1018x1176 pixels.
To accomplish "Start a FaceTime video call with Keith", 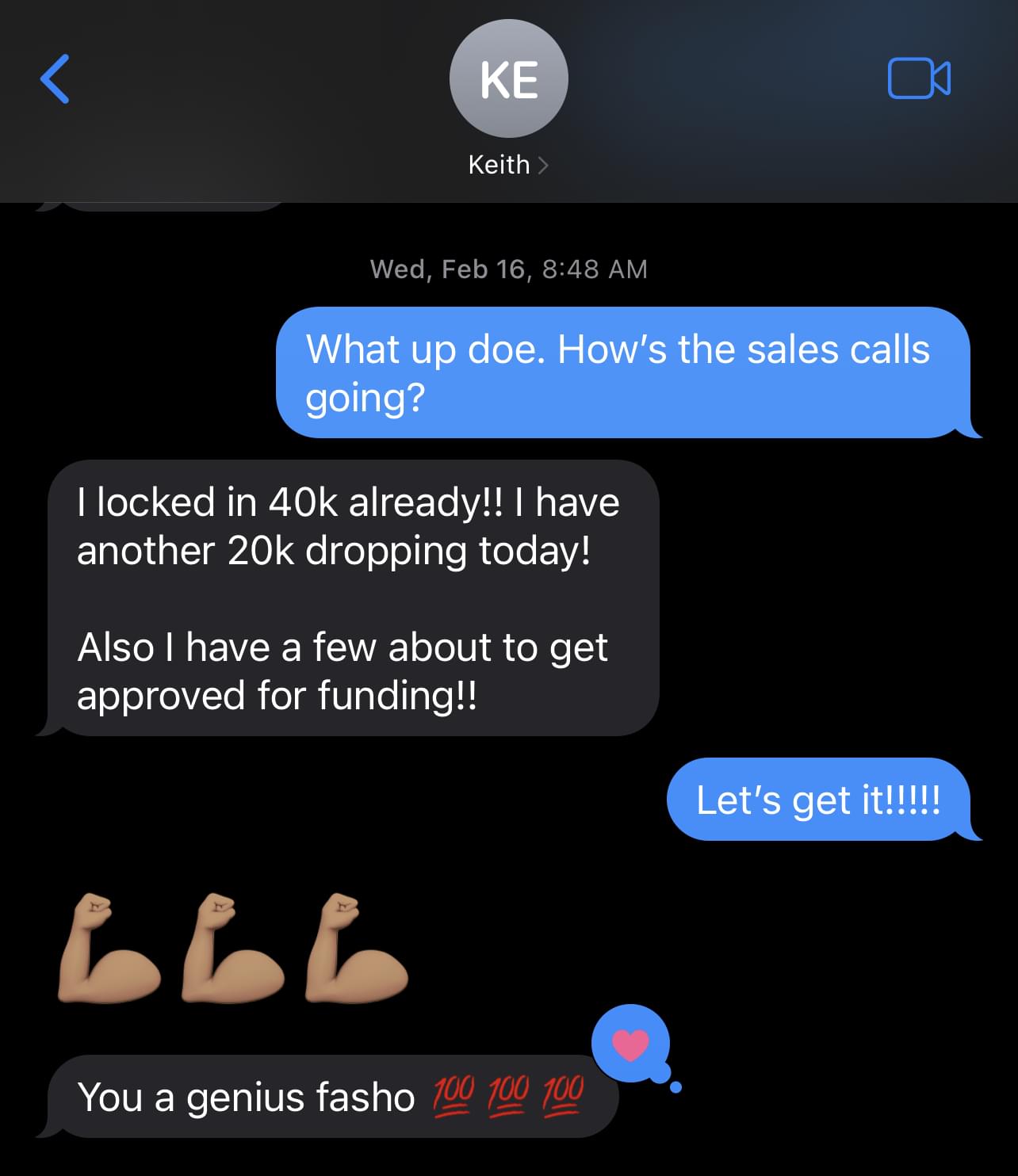I will 919,78.
